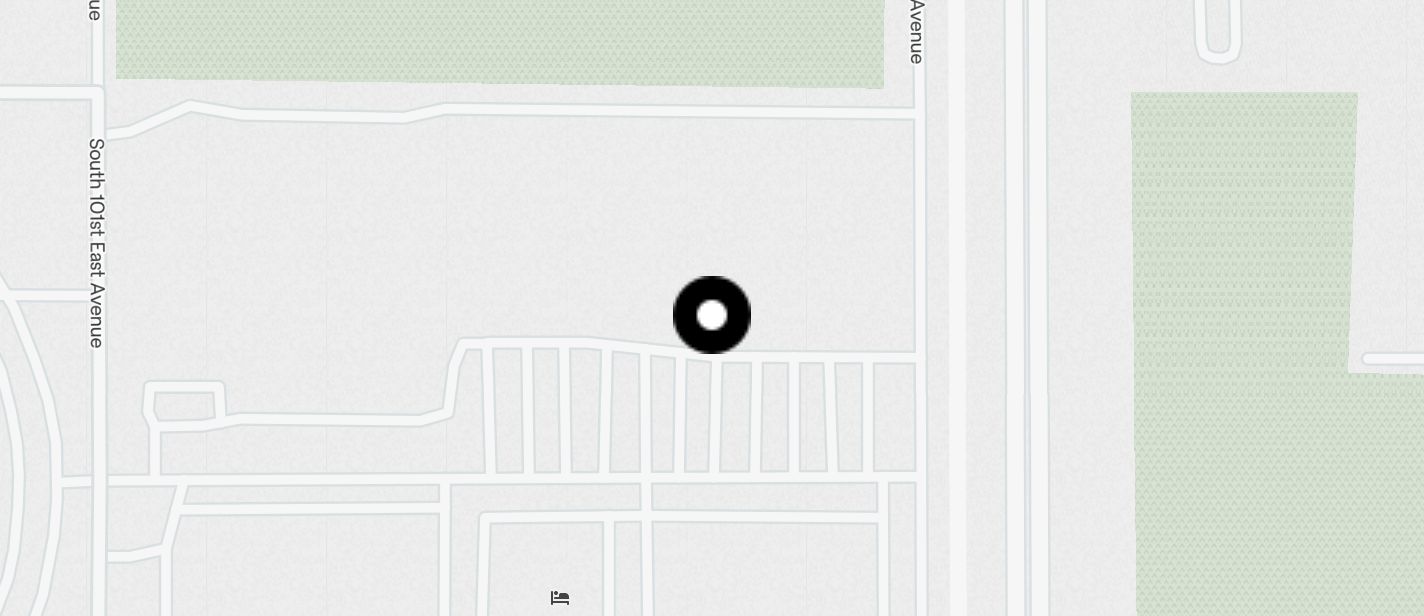Open the lodging bed icon on map

pos(560,598)
